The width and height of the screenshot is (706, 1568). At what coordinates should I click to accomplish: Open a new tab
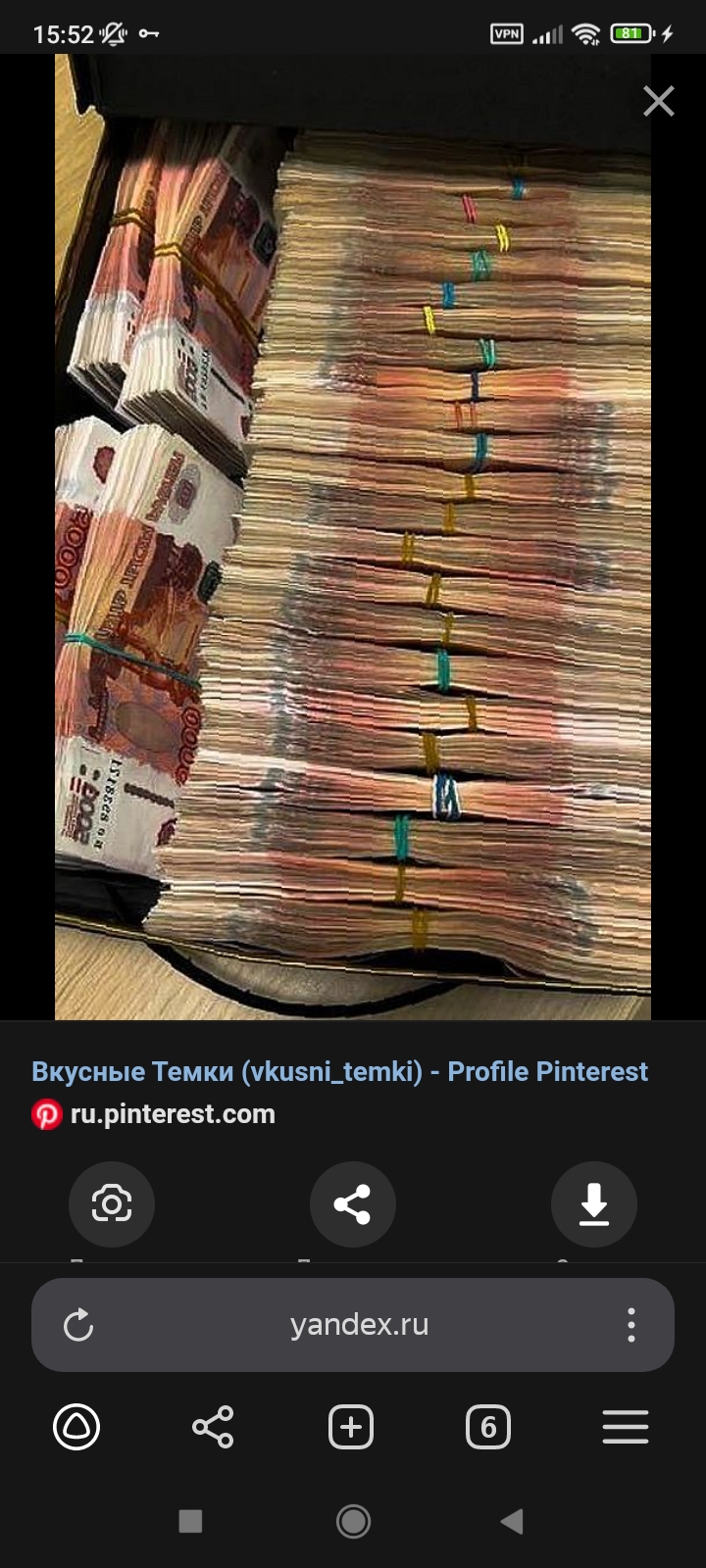point(351,1427)
